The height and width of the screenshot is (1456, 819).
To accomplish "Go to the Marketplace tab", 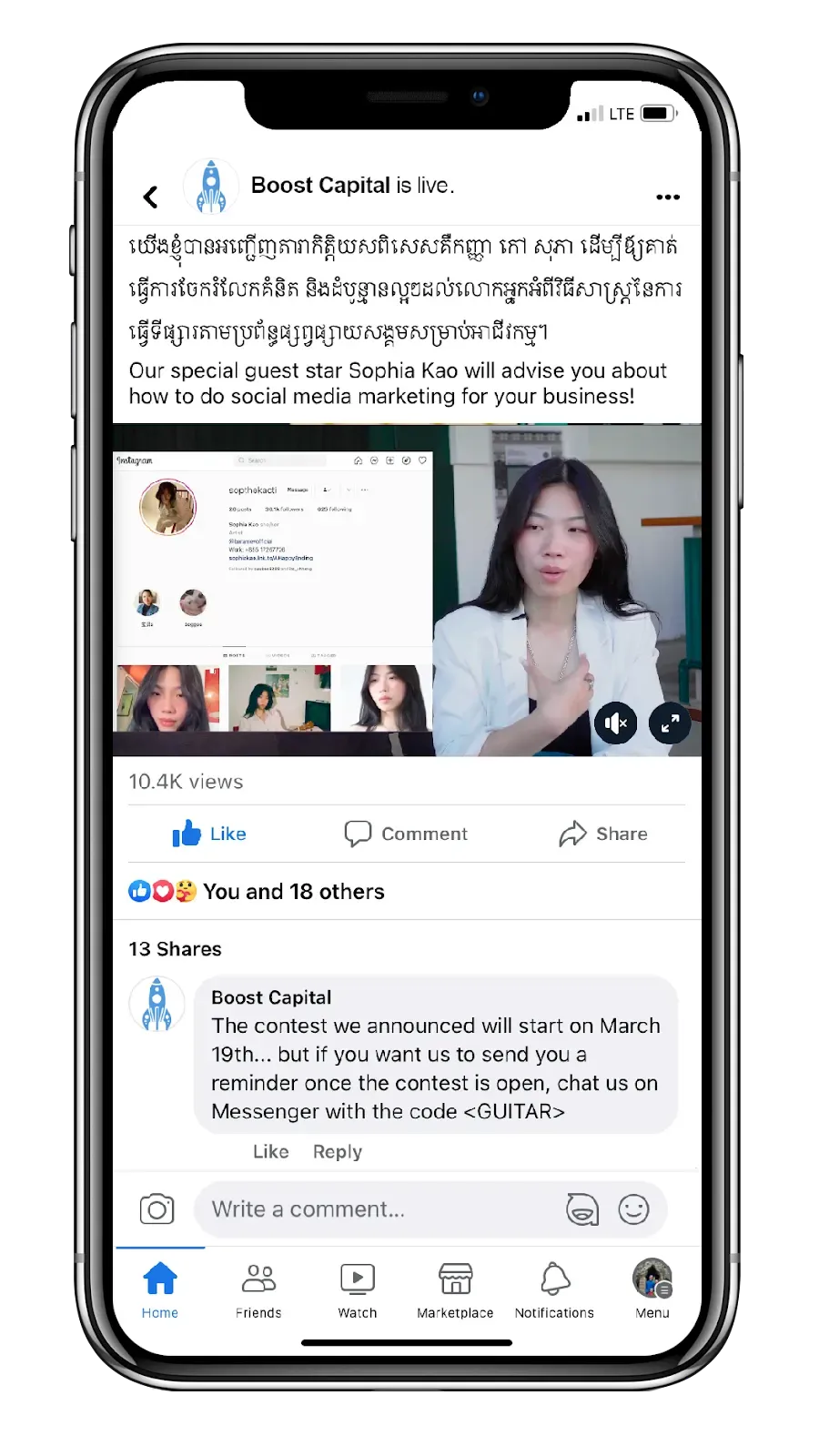I will (x=455, y=1289).
